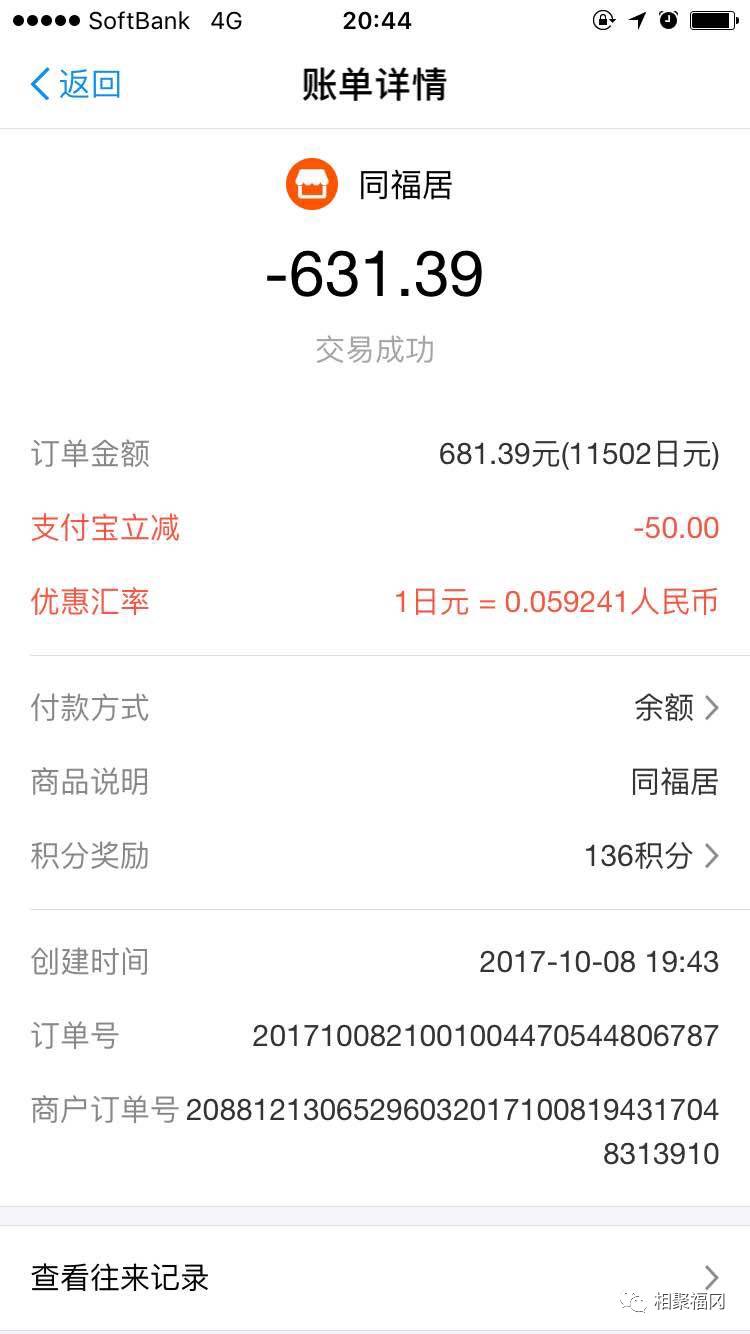This screenshot has height=1334, width=750.
Task: Tap the 商户订单号 merchant order number
Action: [x=450, y=1110]
